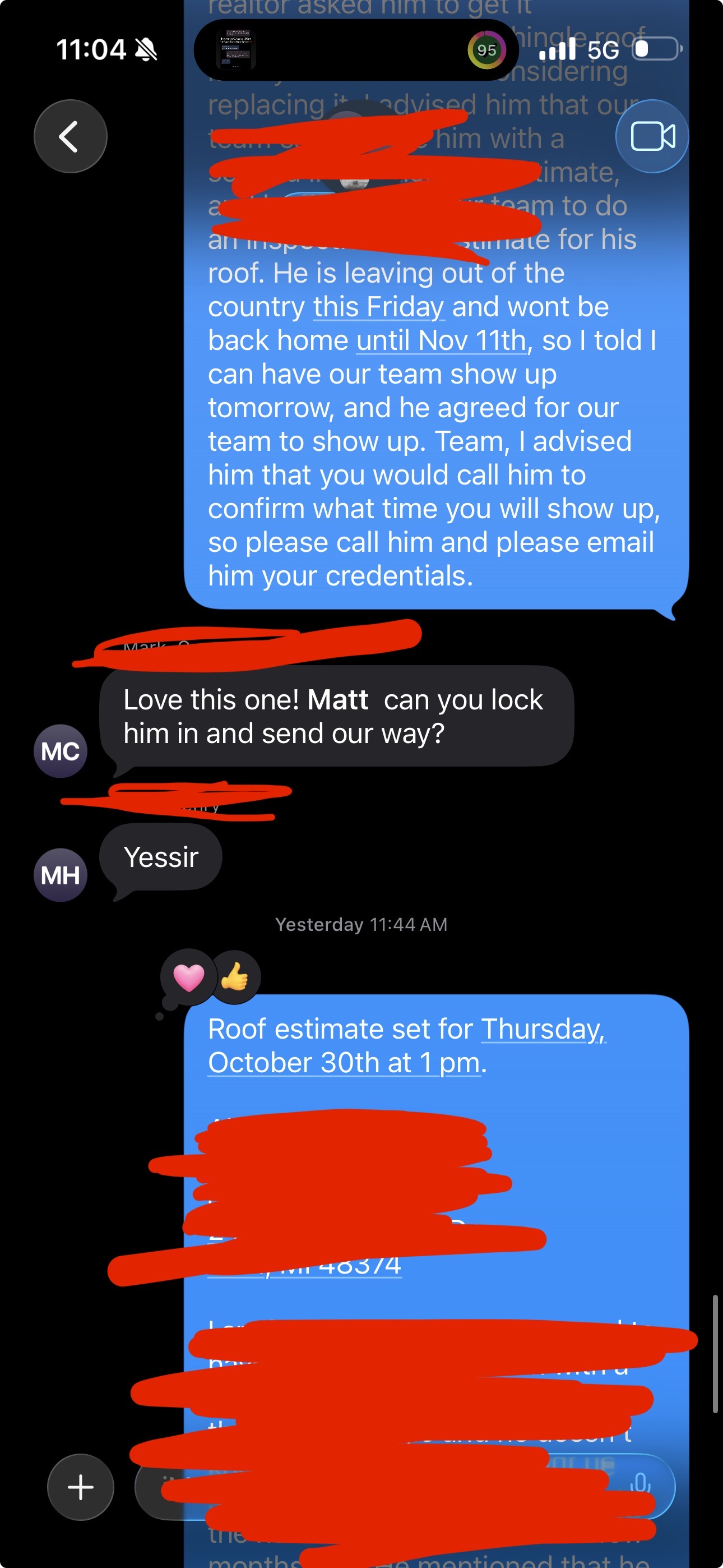View heart and thumbs-up reactions on roof estimate message

point(210,977)
